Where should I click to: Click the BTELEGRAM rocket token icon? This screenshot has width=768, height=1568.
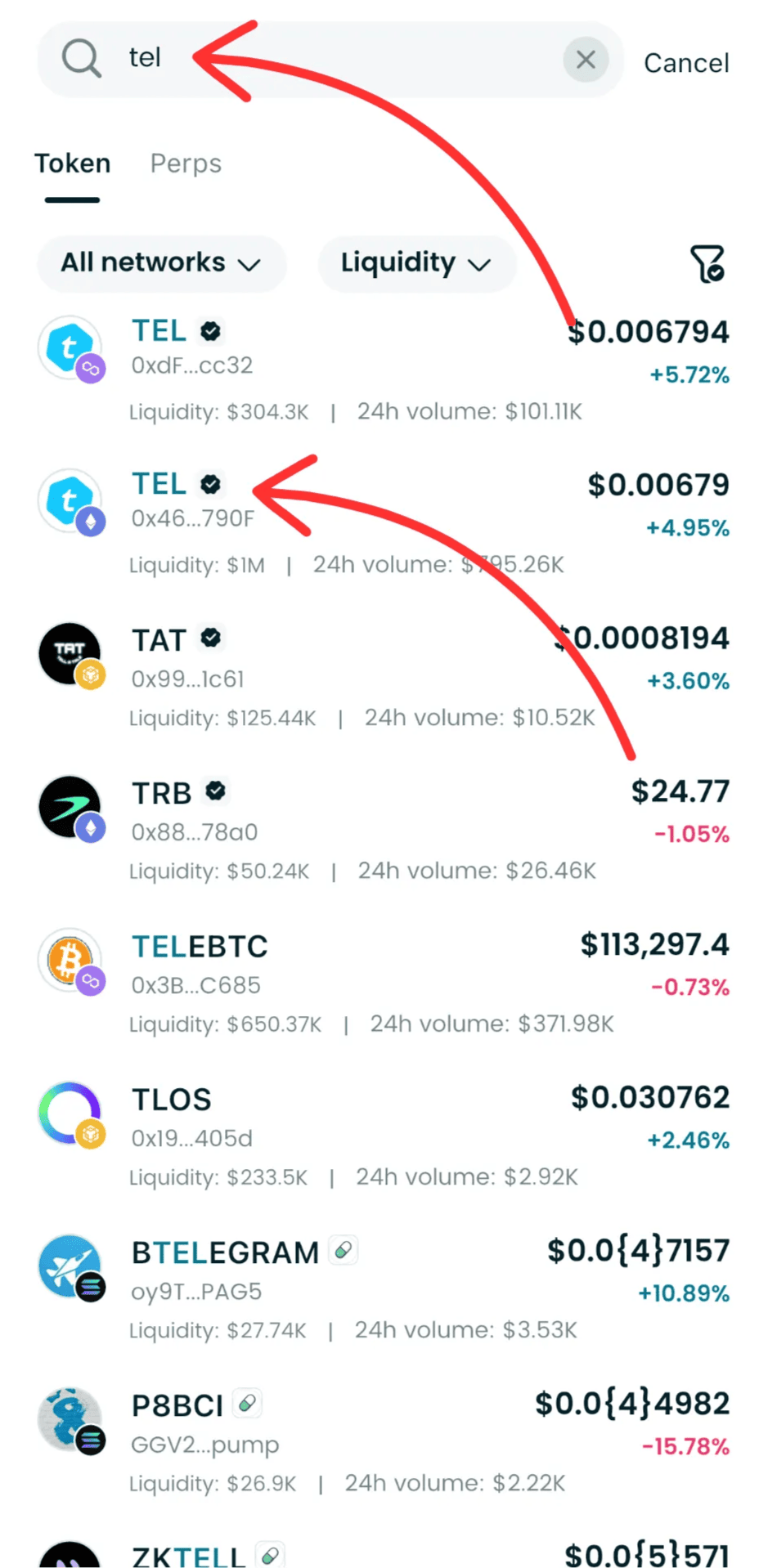pyautogui.click(x=70, y=1268)
